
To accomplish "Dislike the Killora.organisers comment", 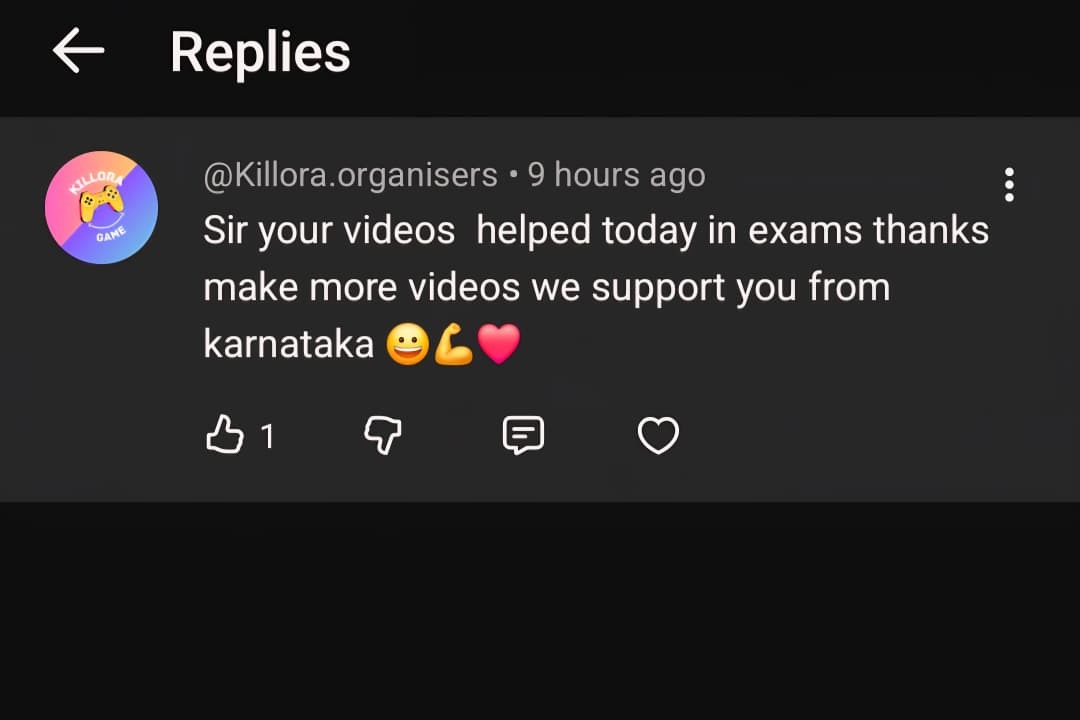I will [382, 436].
